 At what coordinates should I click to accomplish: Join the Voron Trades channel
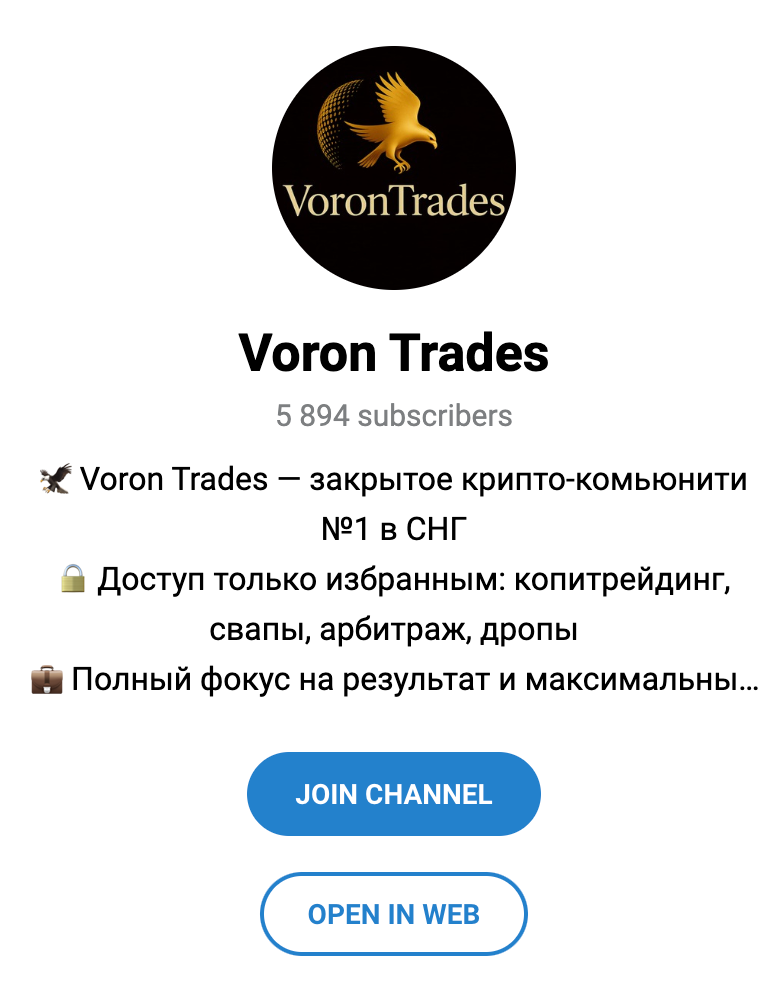[393, 794]
